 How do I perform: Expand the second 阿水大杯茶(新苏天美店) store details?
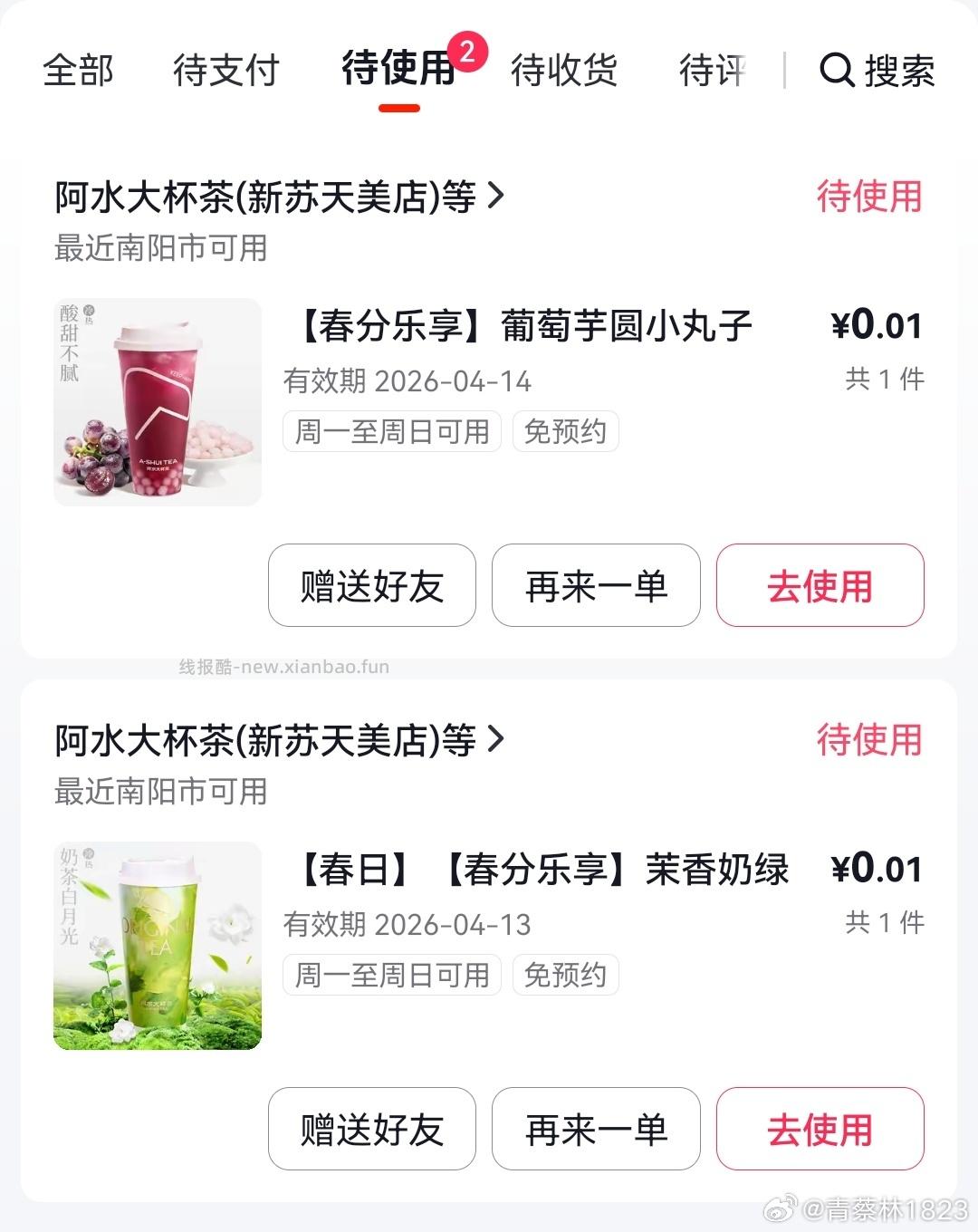pos(263,741)
